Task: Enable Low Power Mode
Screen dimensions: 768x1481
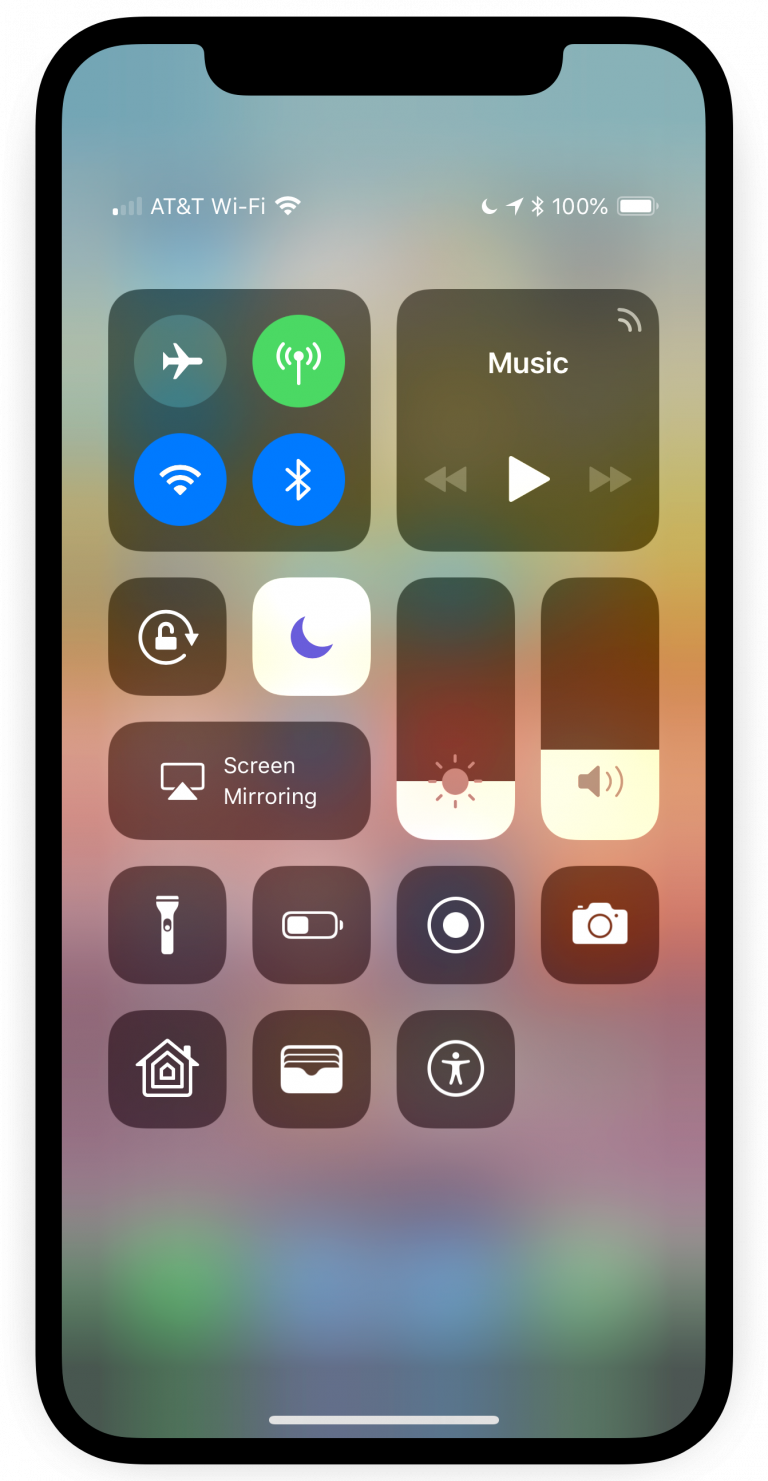Action: [x=311, y=925]
